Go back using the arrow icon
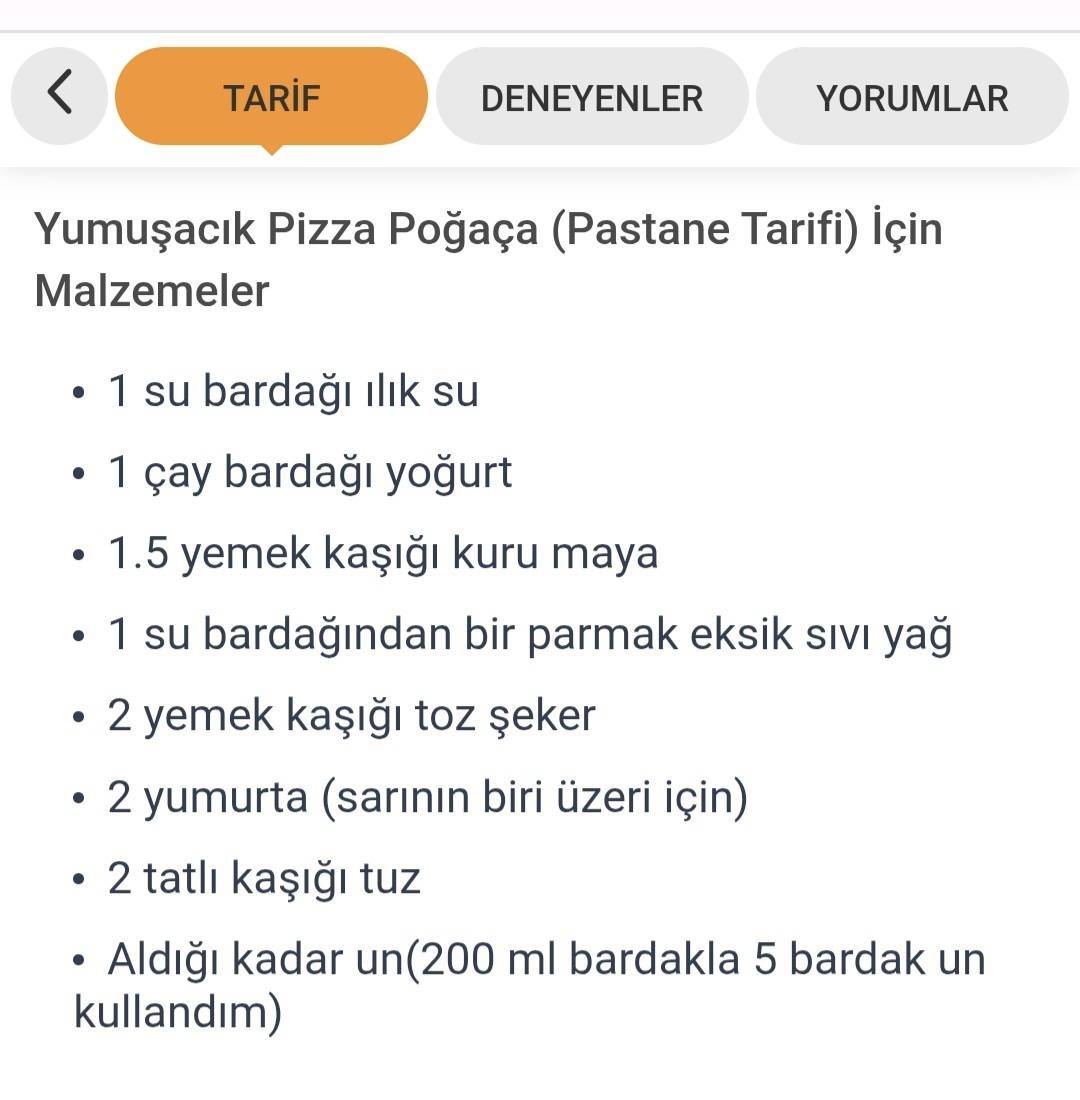Viewport: 1080px width, 1100px height. [x=59, y=95]
